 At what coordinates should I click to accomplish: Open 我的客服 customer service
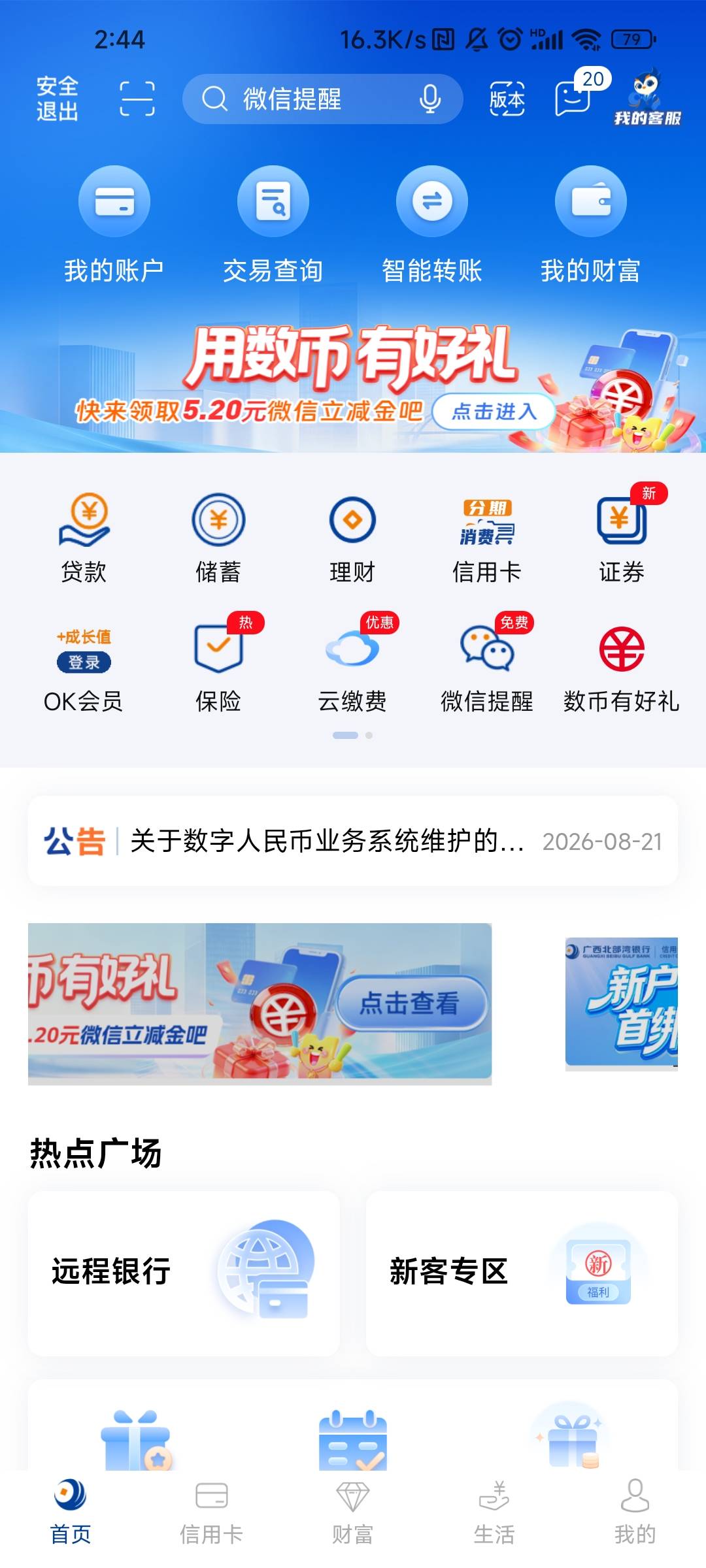pyautogui.click(x=647, y=97)
